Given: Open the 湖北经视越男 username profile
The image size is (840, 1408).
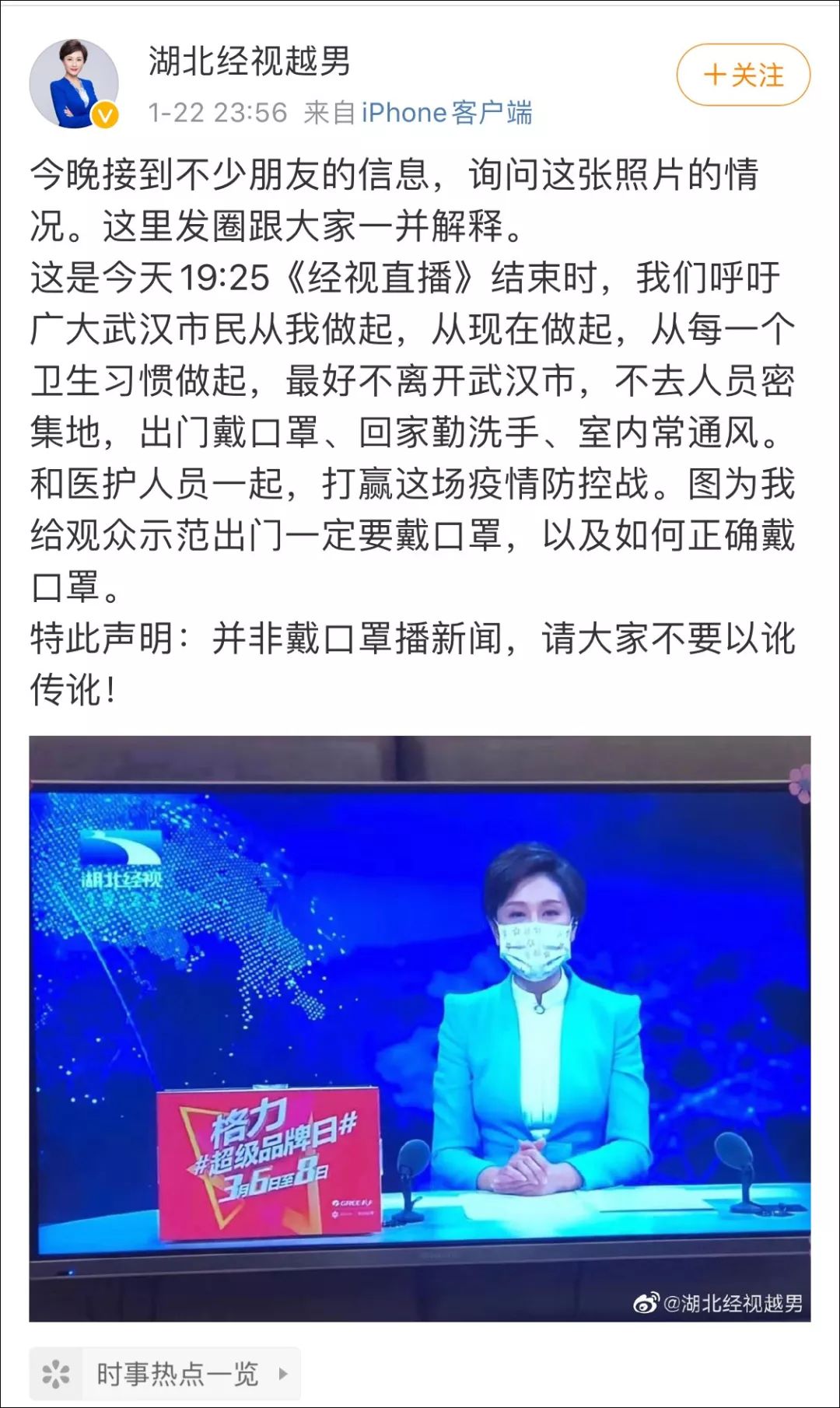Looking at the screenshot, I should coord(250,61).
